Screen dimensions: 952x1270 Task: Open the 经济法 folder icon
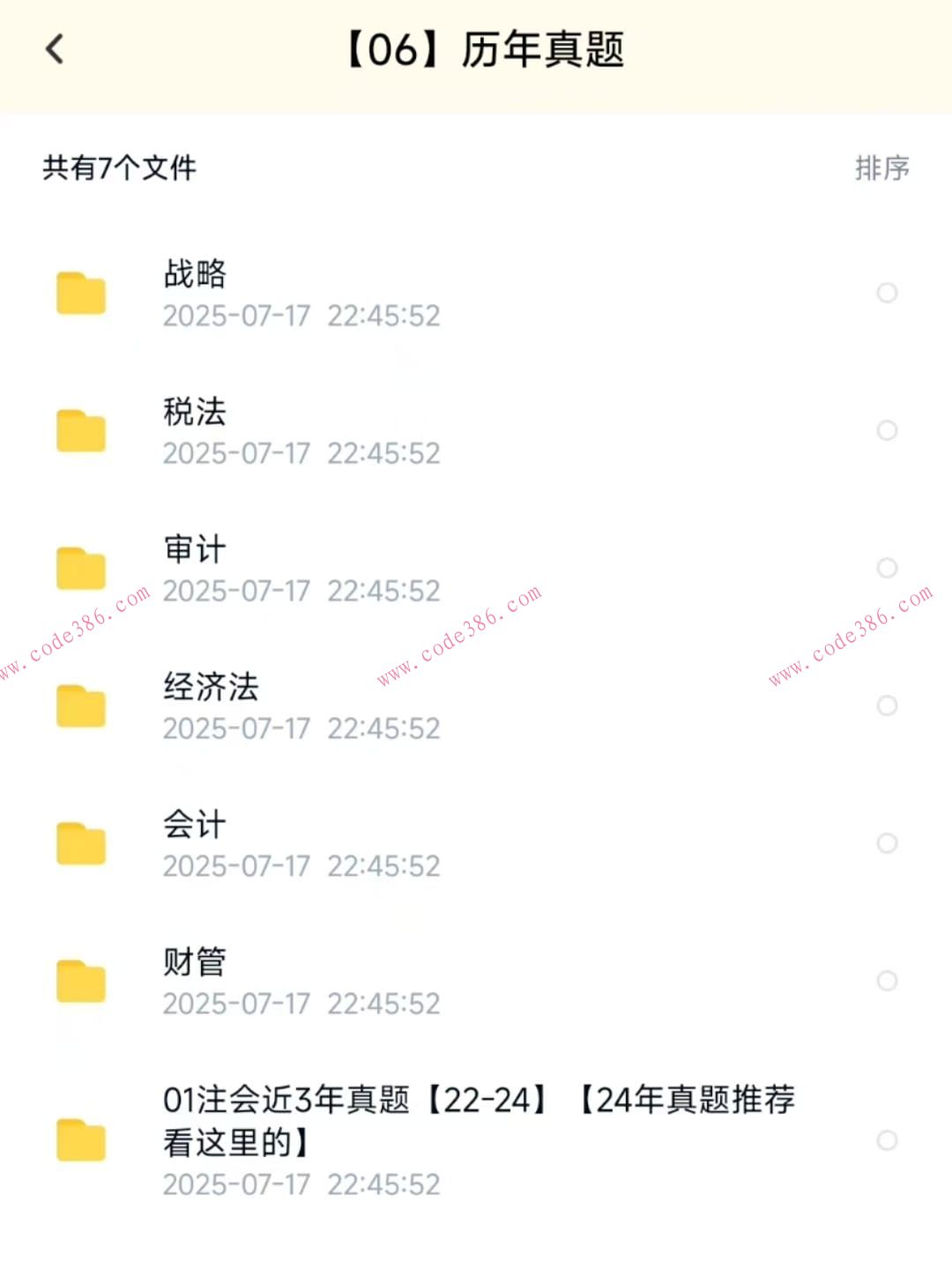coord(80,706)
